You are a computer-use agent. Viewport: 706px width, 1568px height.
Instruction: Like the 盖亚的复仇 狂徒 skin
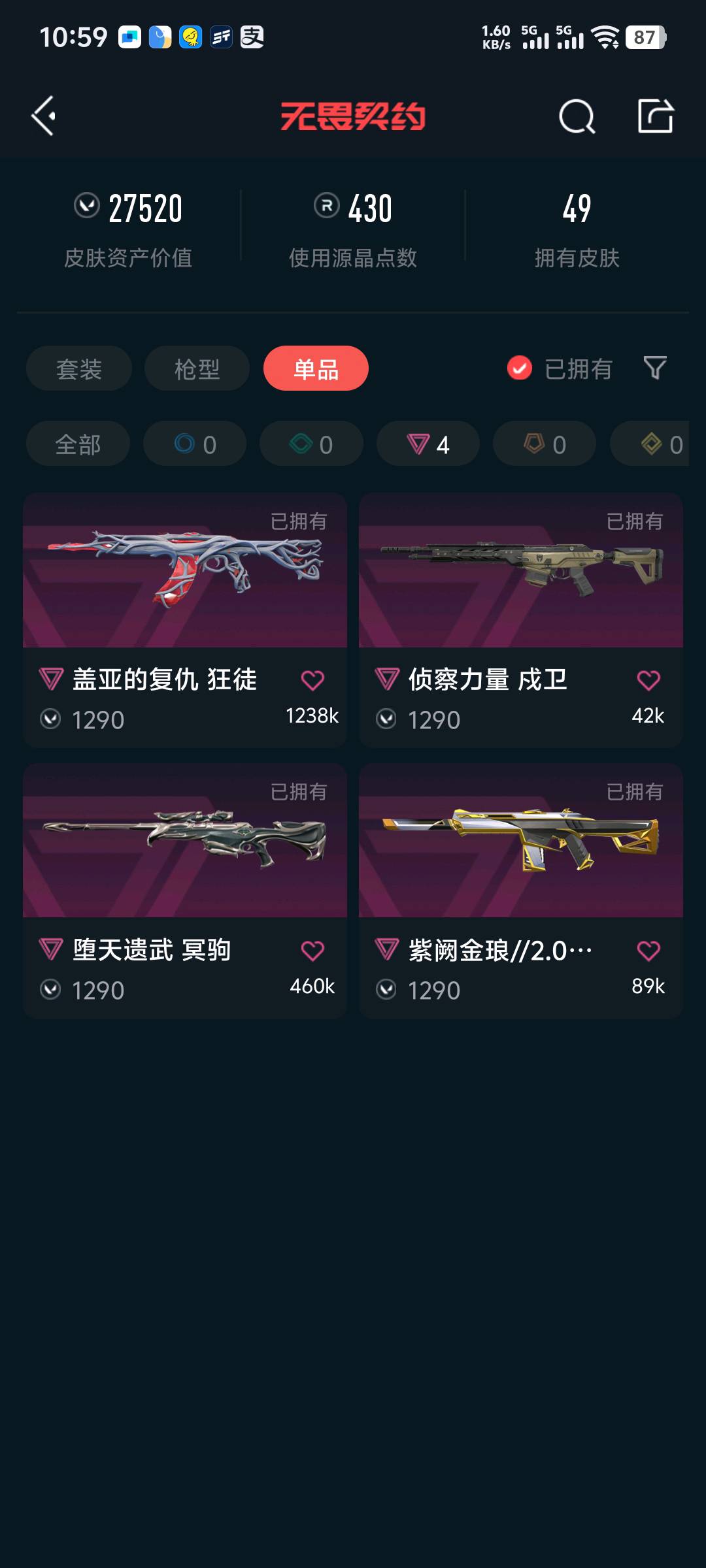click(312, 680)
